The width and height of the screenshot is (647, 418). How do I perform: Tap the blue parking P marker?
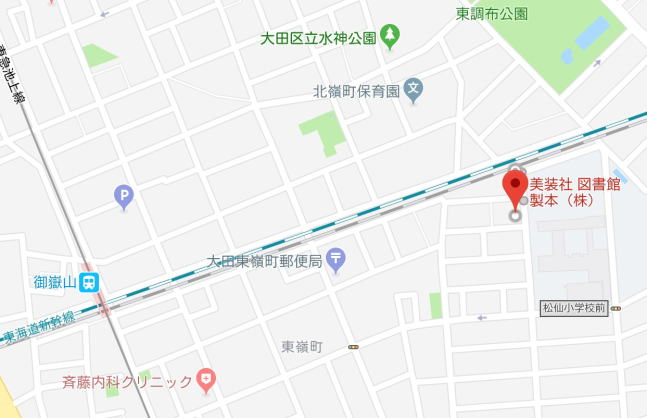[x=124, y=197]
